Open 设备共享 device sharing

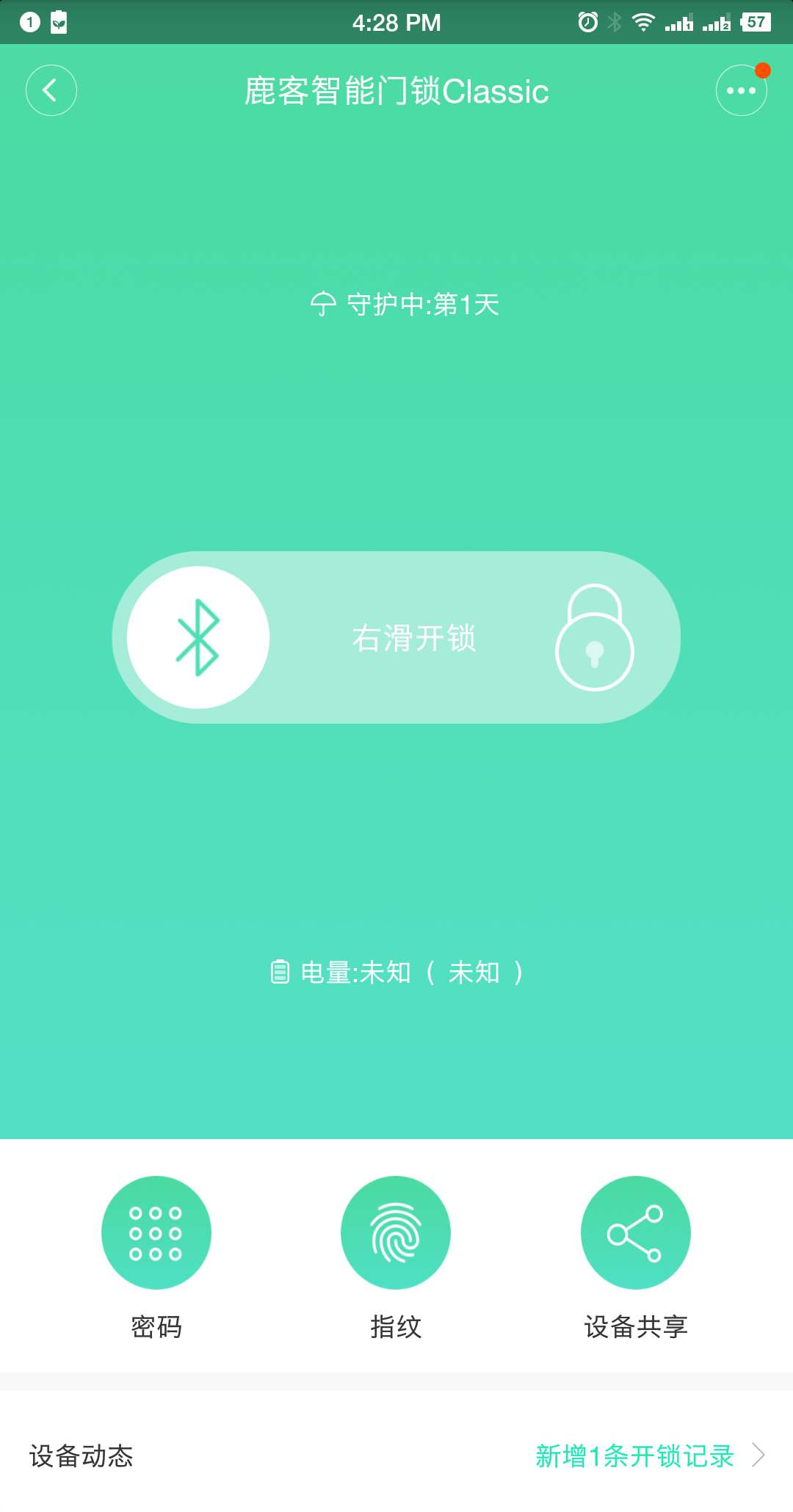click(635, 1233)
